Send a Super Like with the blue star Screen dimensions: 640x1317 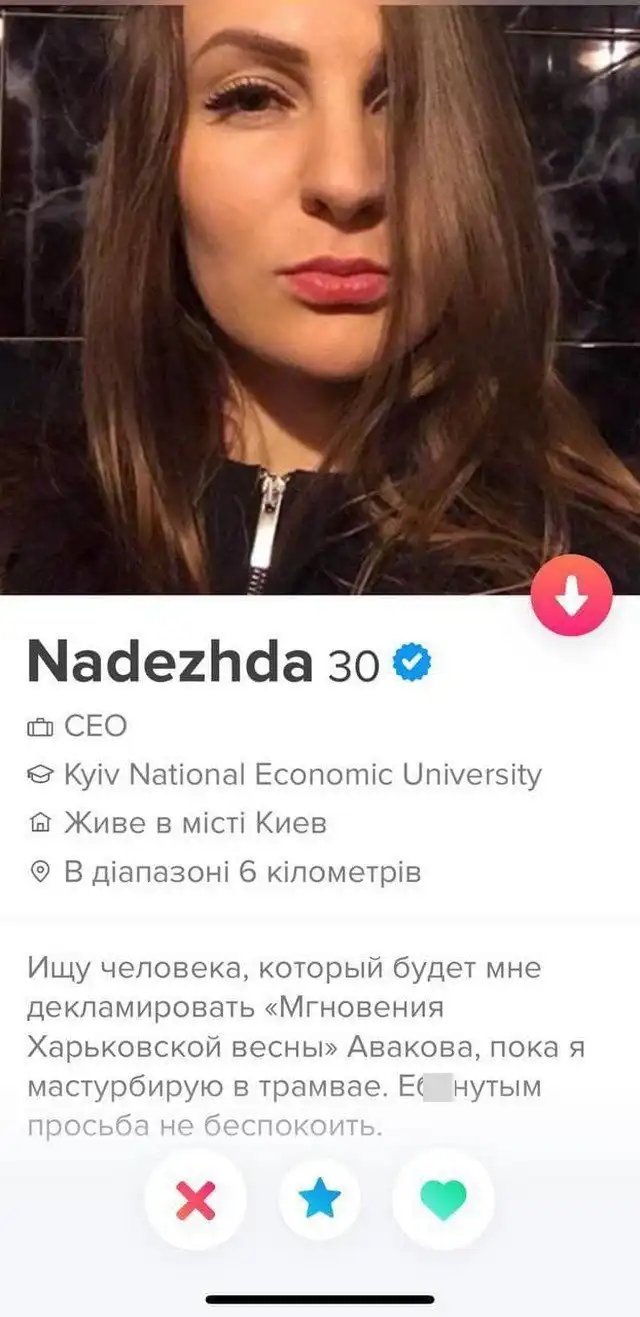pyautogui.click(x=320, y=1200)
